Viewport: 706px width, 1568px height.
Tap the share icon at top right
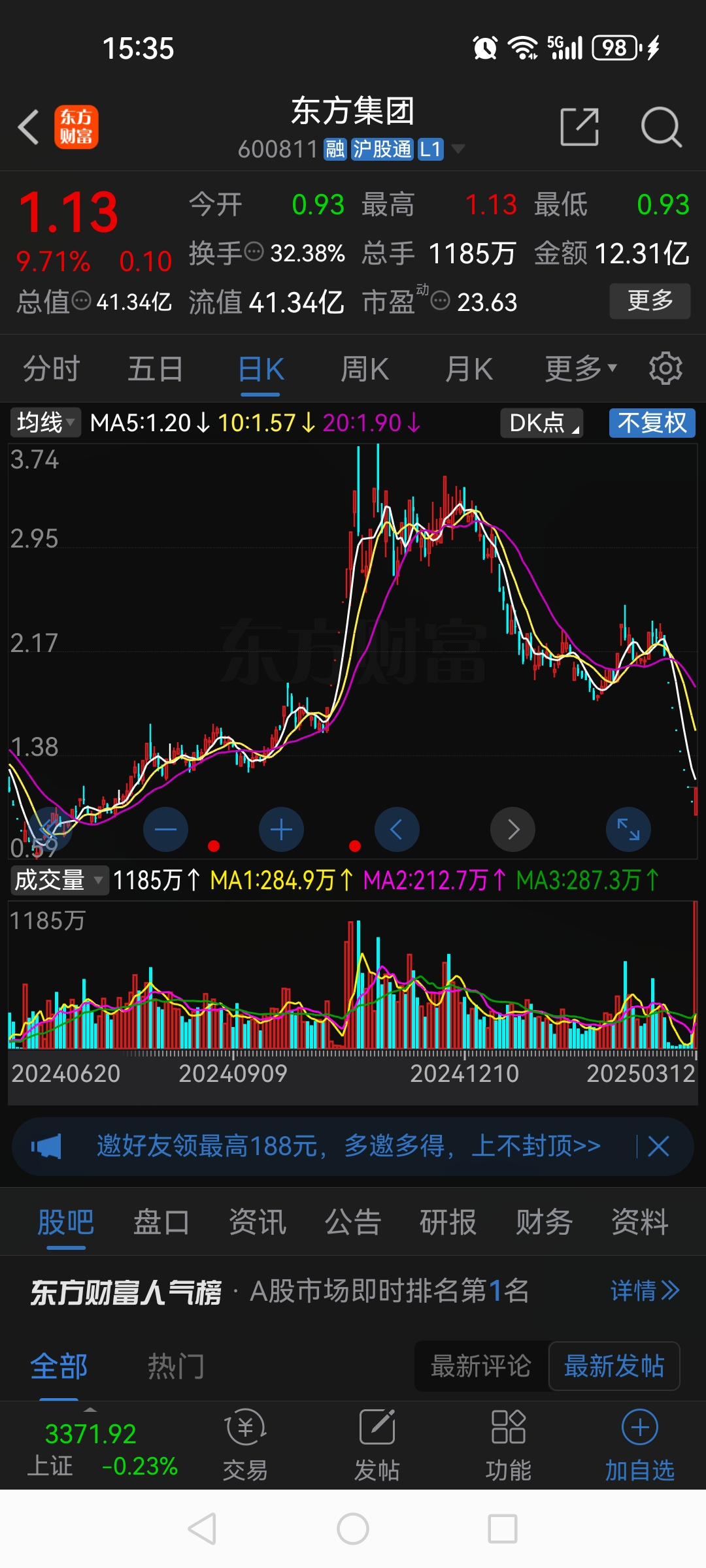click(579, 127)
